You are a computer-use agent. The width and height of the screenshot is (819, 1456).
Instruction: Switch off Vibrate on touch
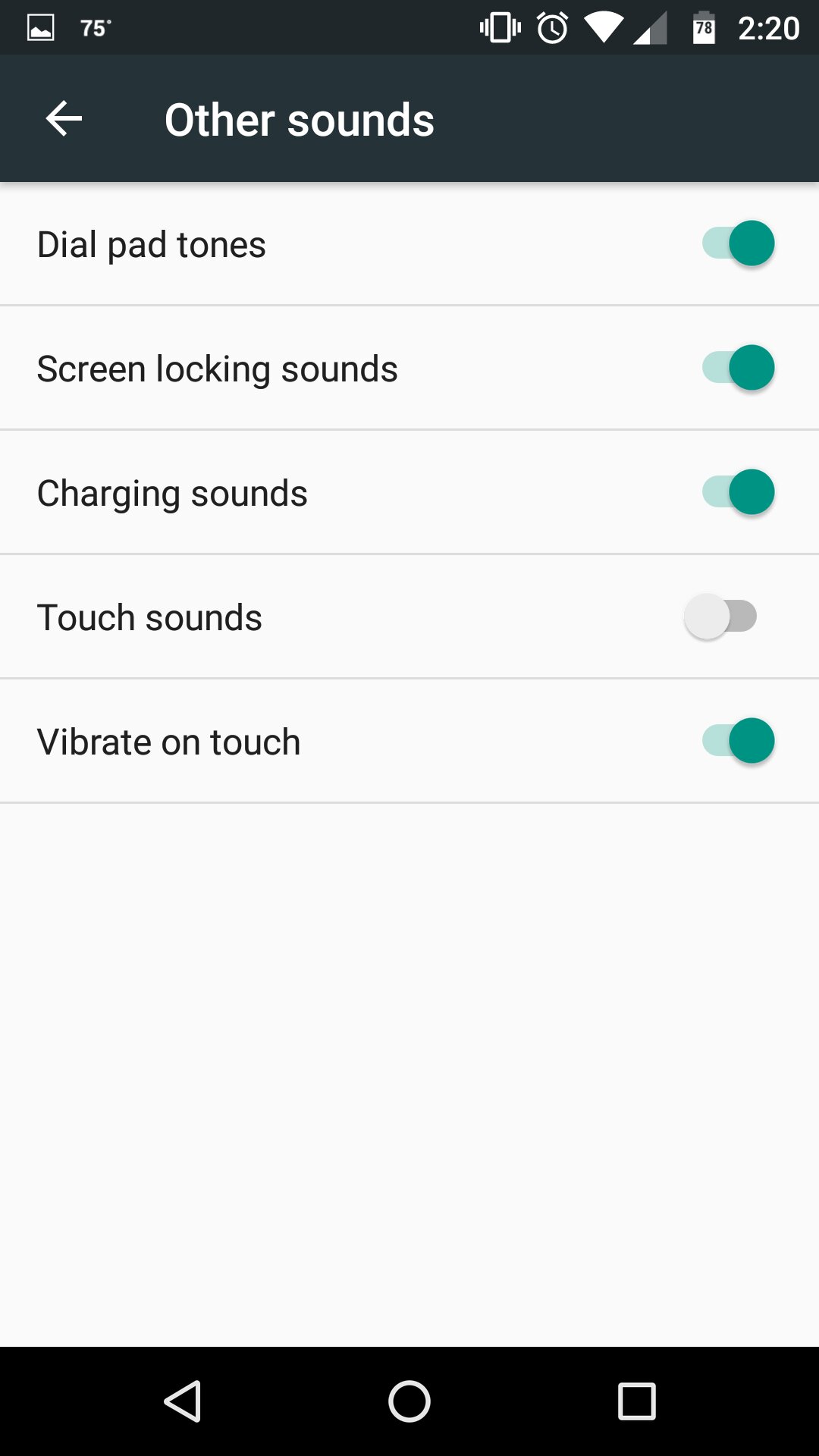738,741
